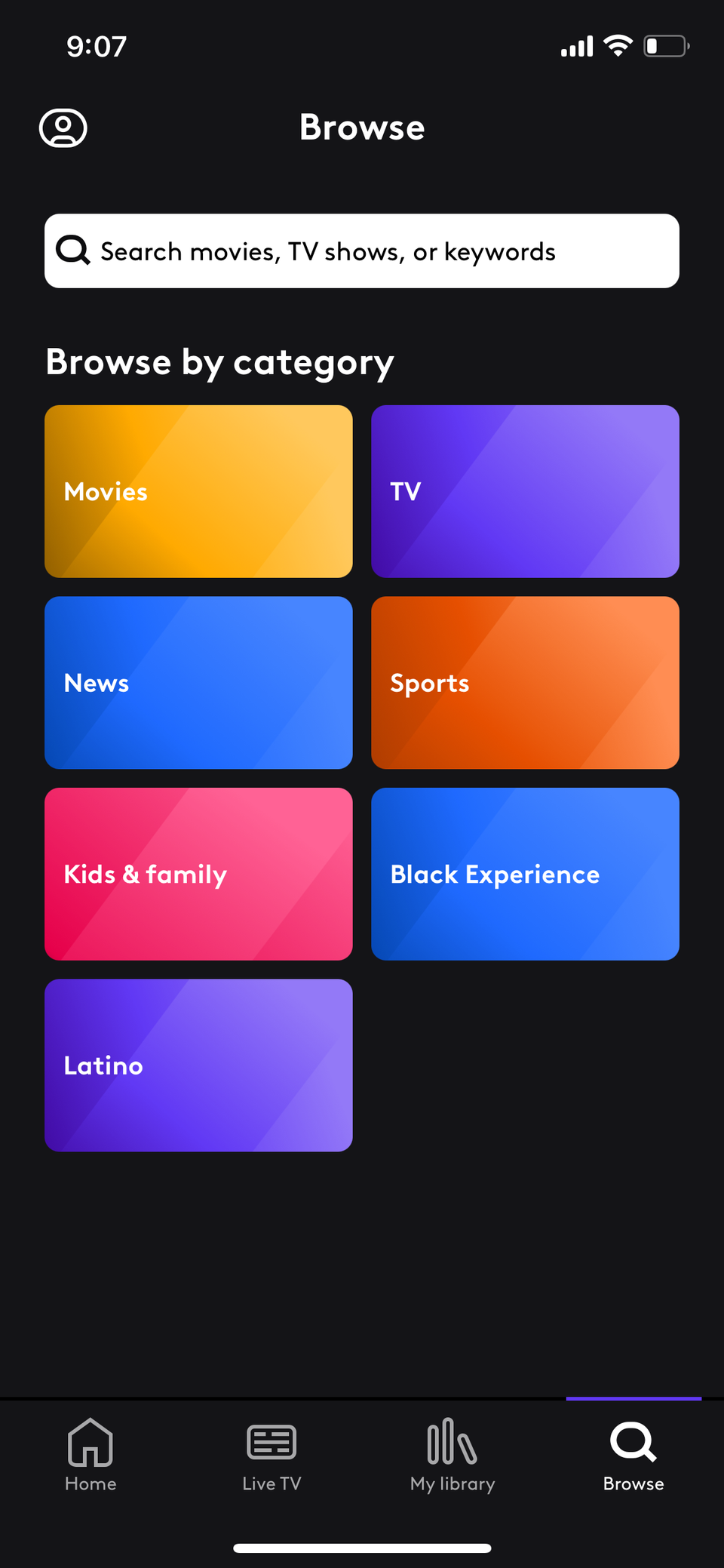This screenshot has height=1568, width=724.
Task: Click the Browse page heading
Action: coord(362,127)
